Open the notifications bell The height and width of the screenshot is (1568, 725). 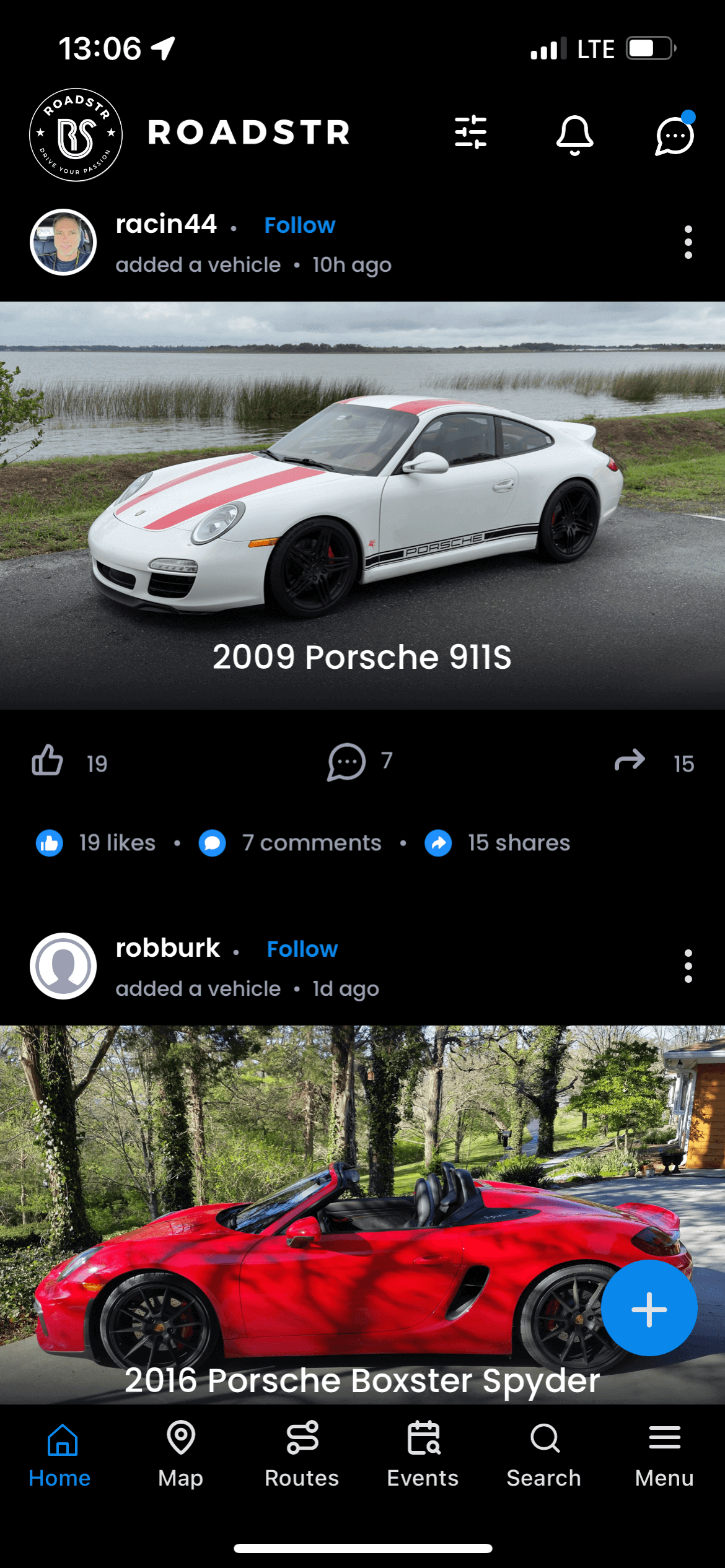tap(574, 134)
